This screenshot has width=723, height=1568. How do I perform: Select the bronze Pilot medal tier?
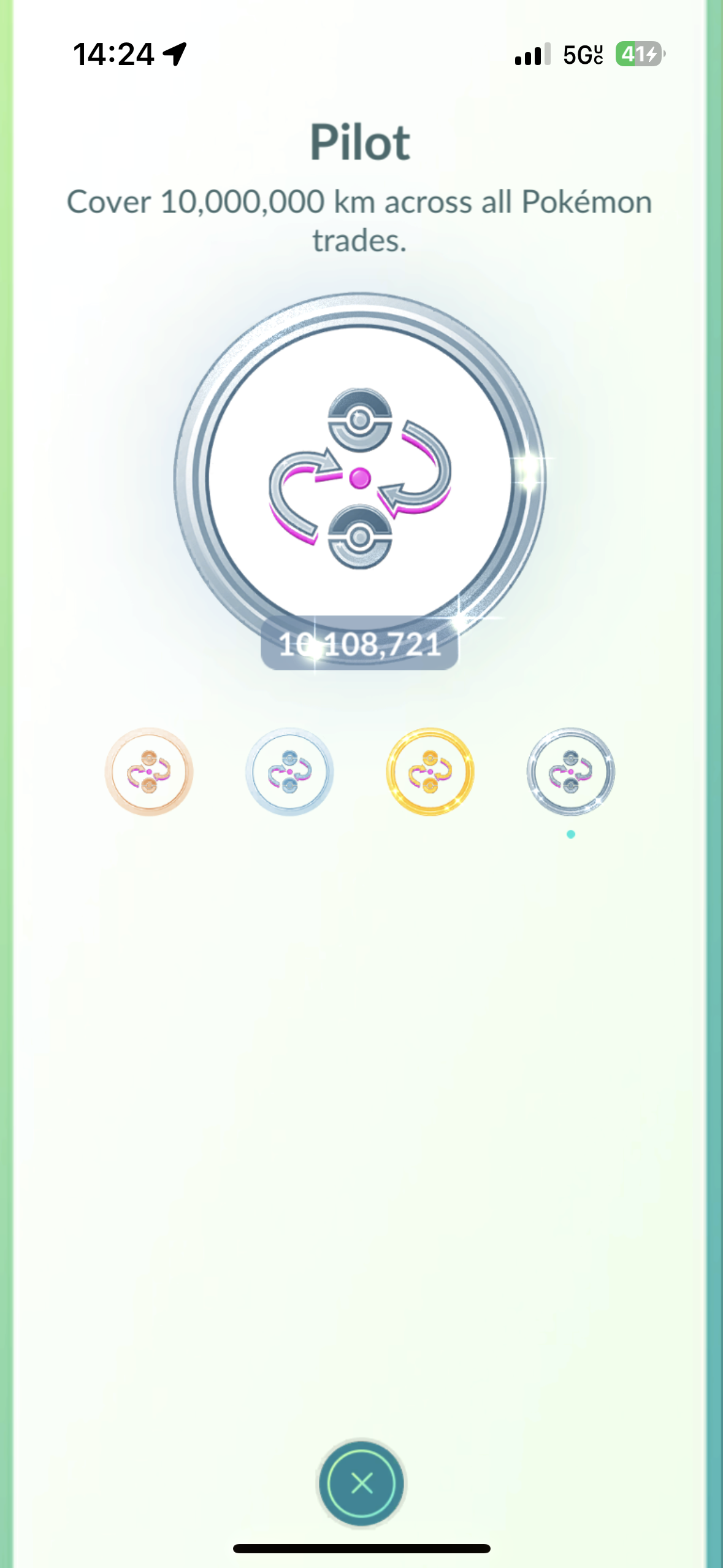point(149,772)
